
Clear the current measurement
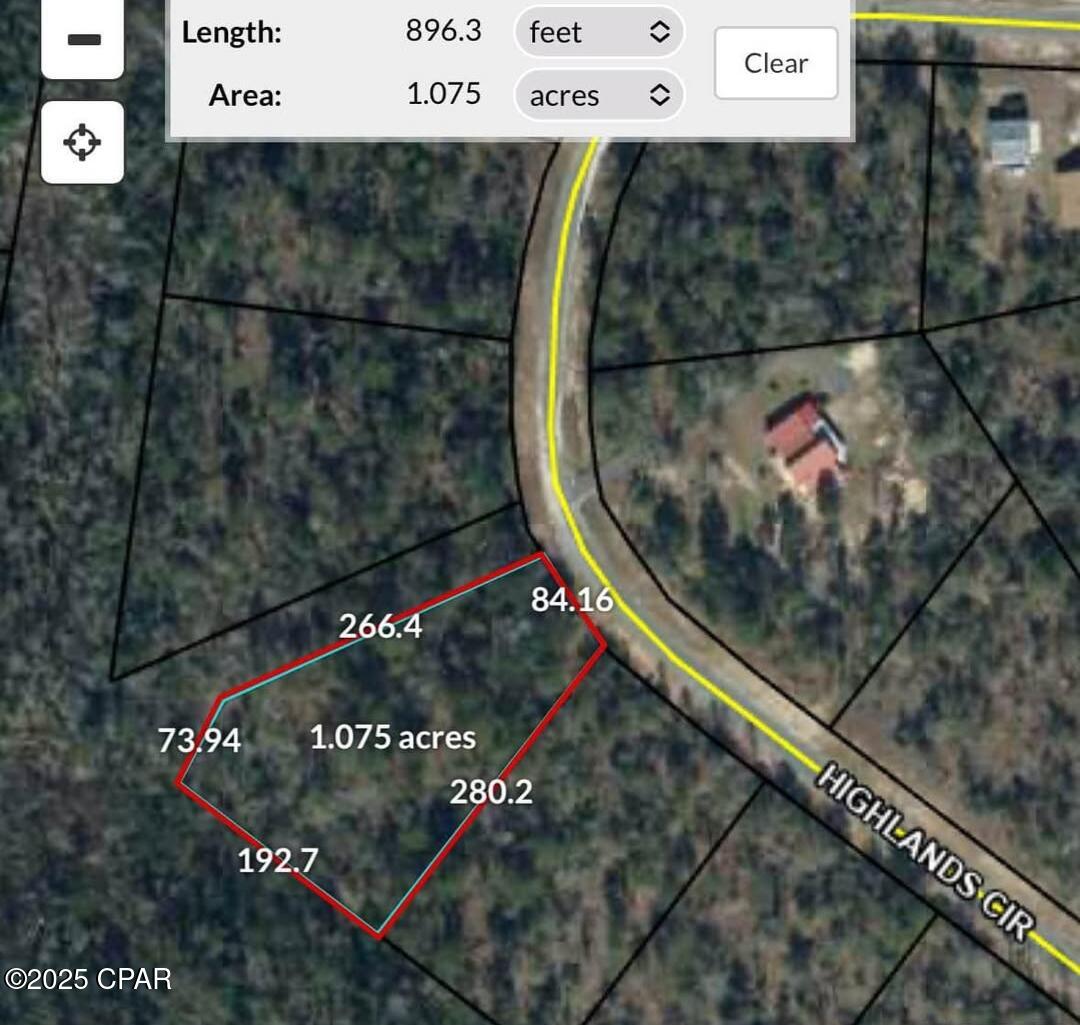coord(776,63)
